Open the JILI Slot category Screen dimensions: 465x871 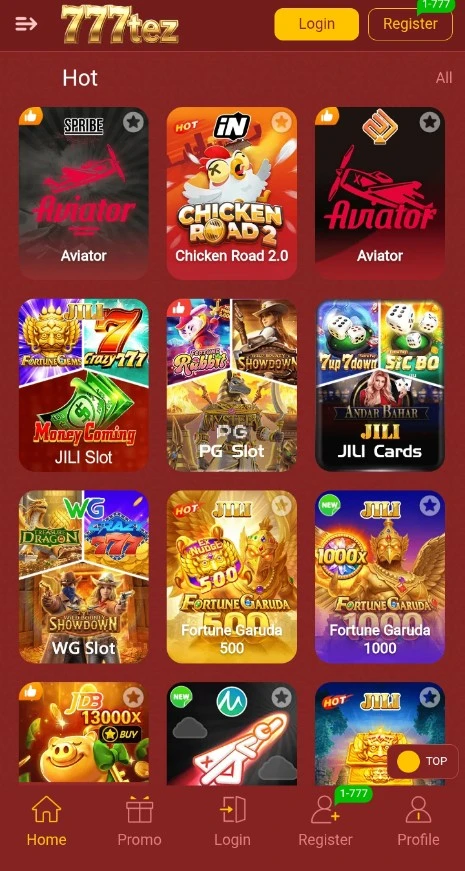84,385
